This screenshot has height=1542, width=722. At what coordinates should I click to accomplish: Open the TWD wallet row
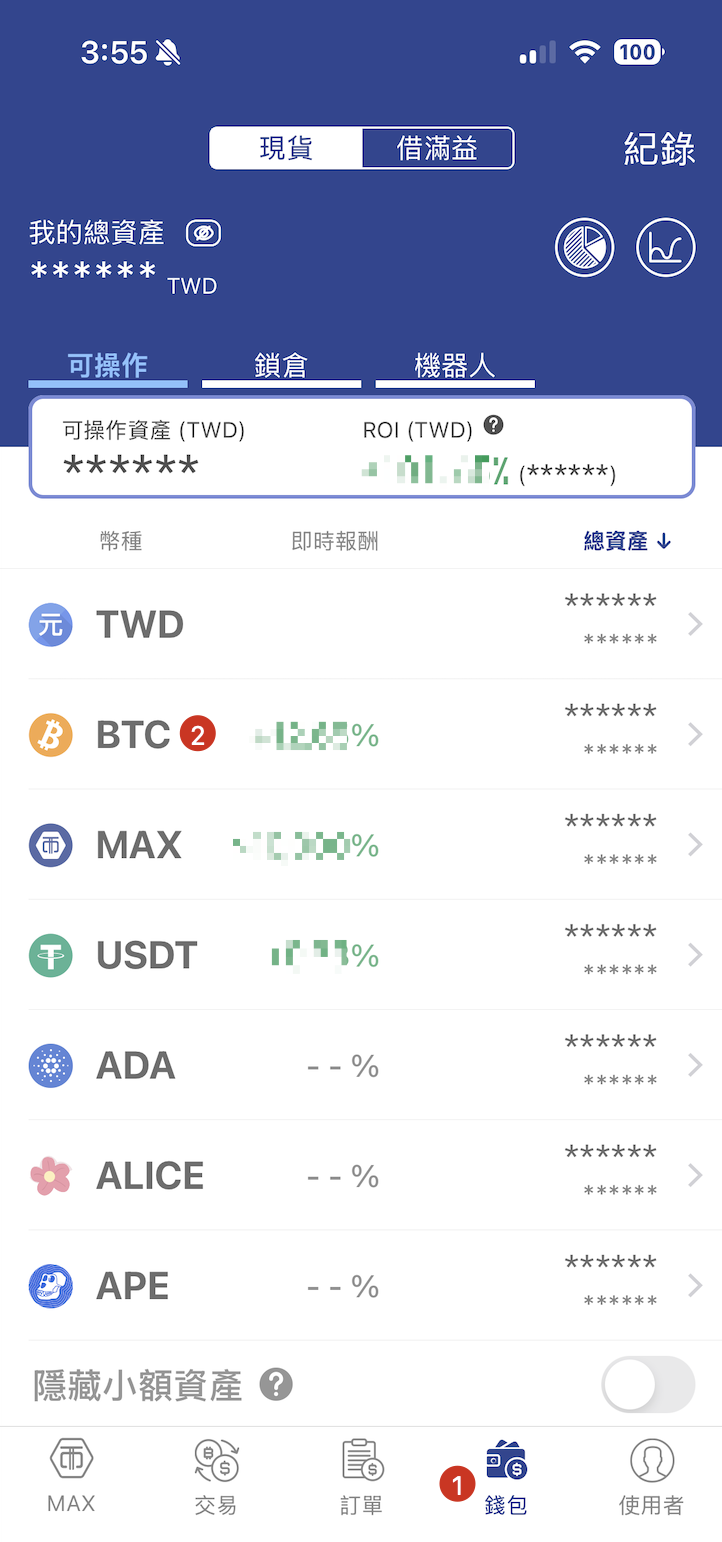[360, 625]
